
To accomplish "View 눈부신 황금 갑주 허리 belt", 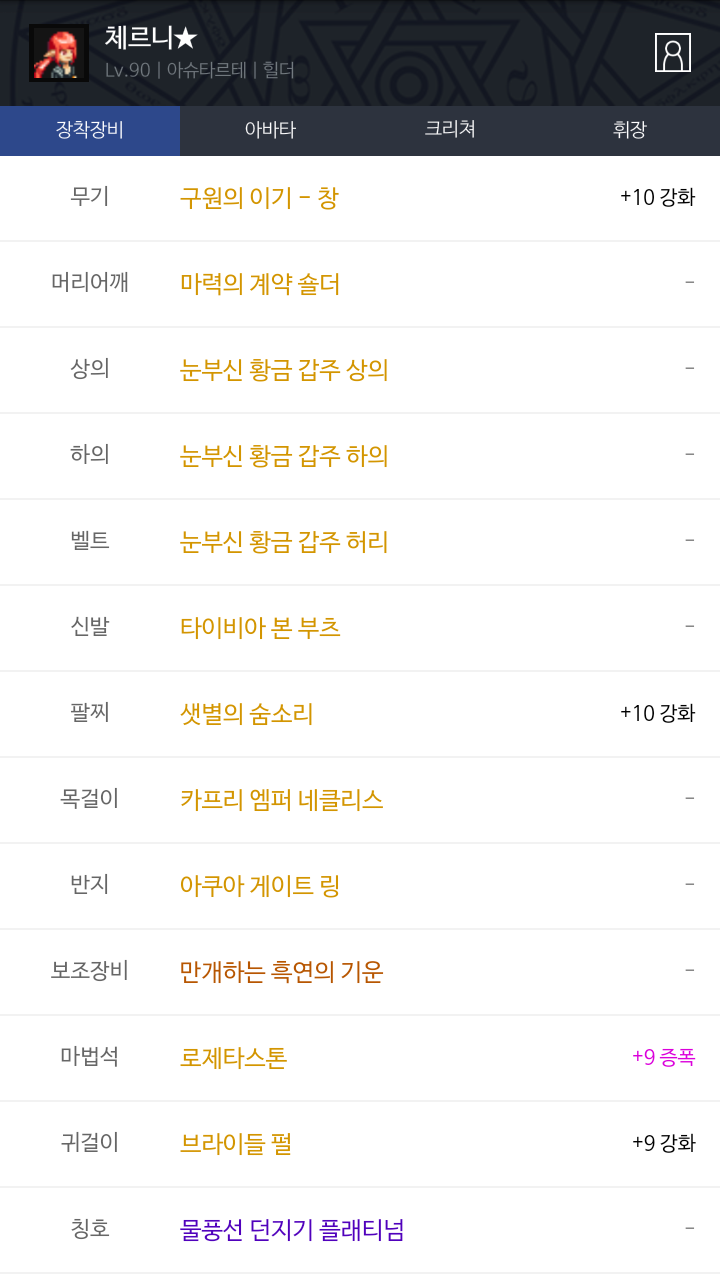I will tap(284, 542).
